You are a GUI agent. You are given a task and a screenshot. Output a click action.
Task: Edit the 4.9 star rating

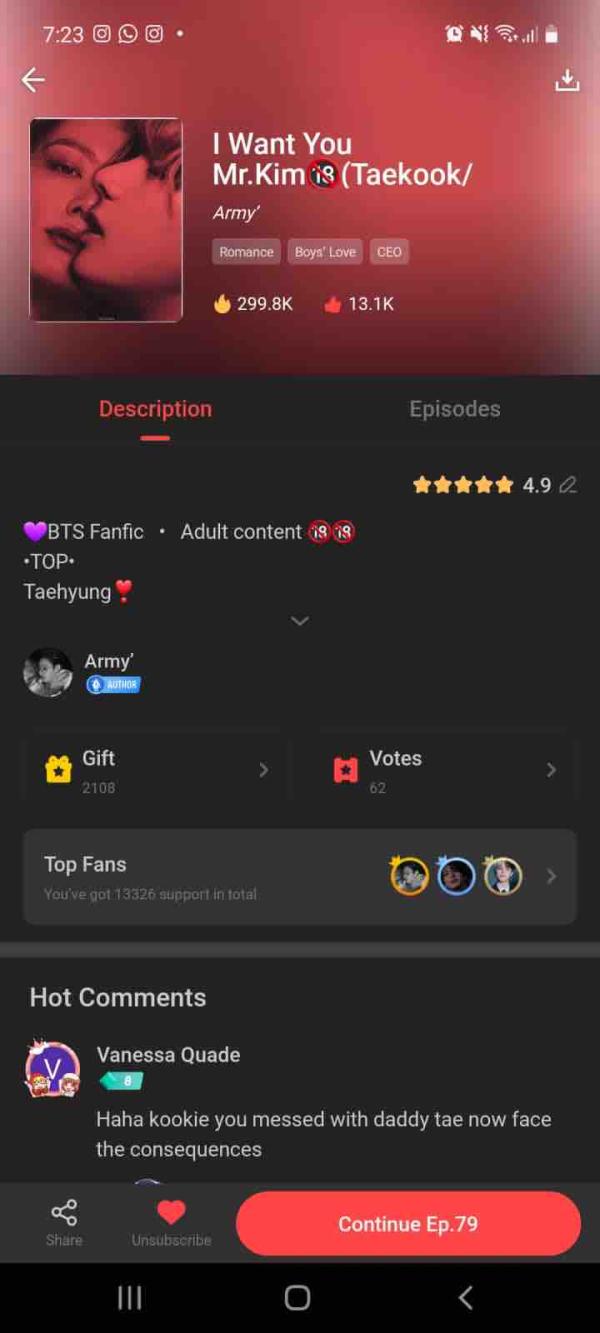coord(568,485)
